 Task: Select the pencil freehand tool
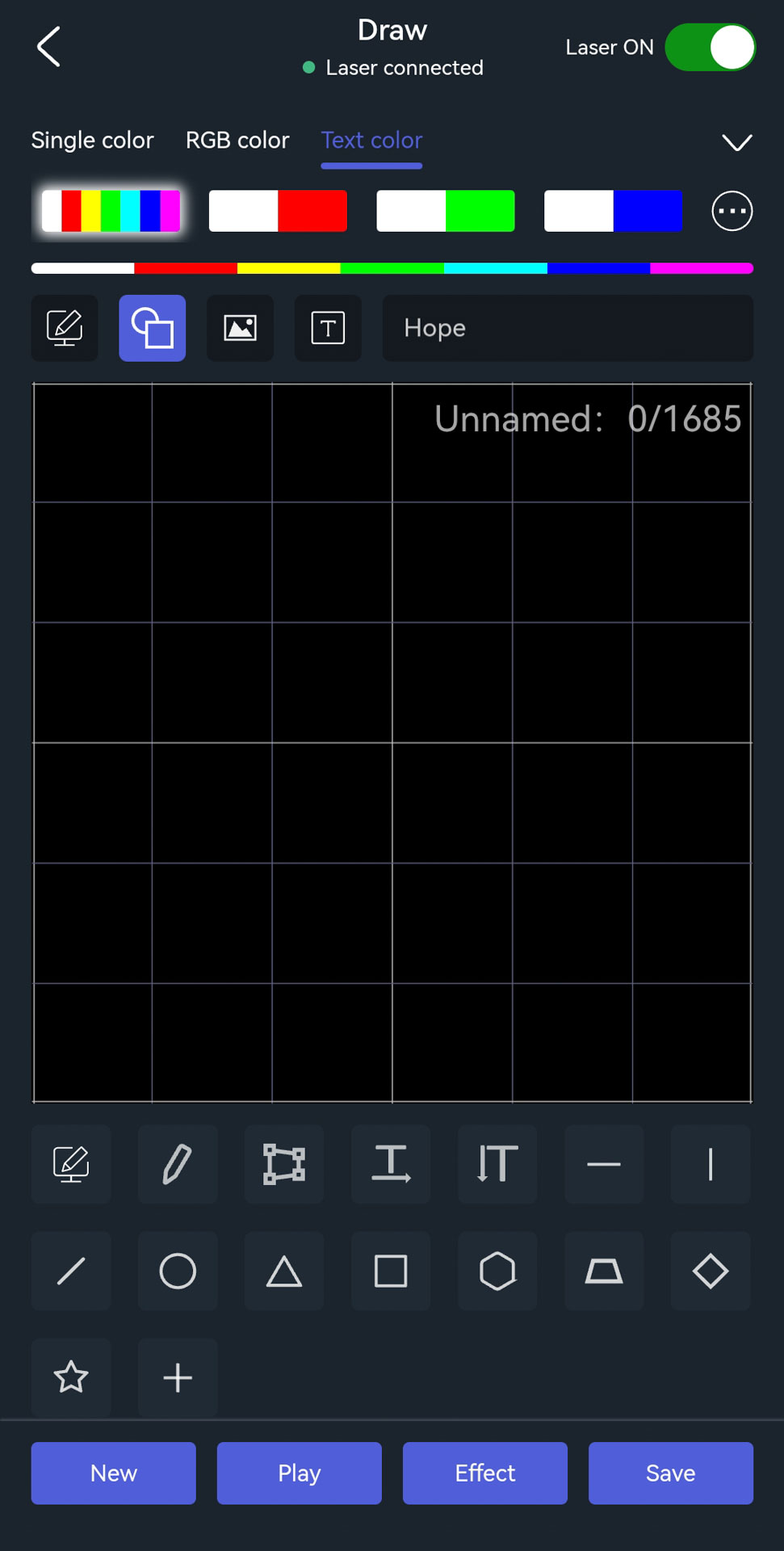(178, 1164)
